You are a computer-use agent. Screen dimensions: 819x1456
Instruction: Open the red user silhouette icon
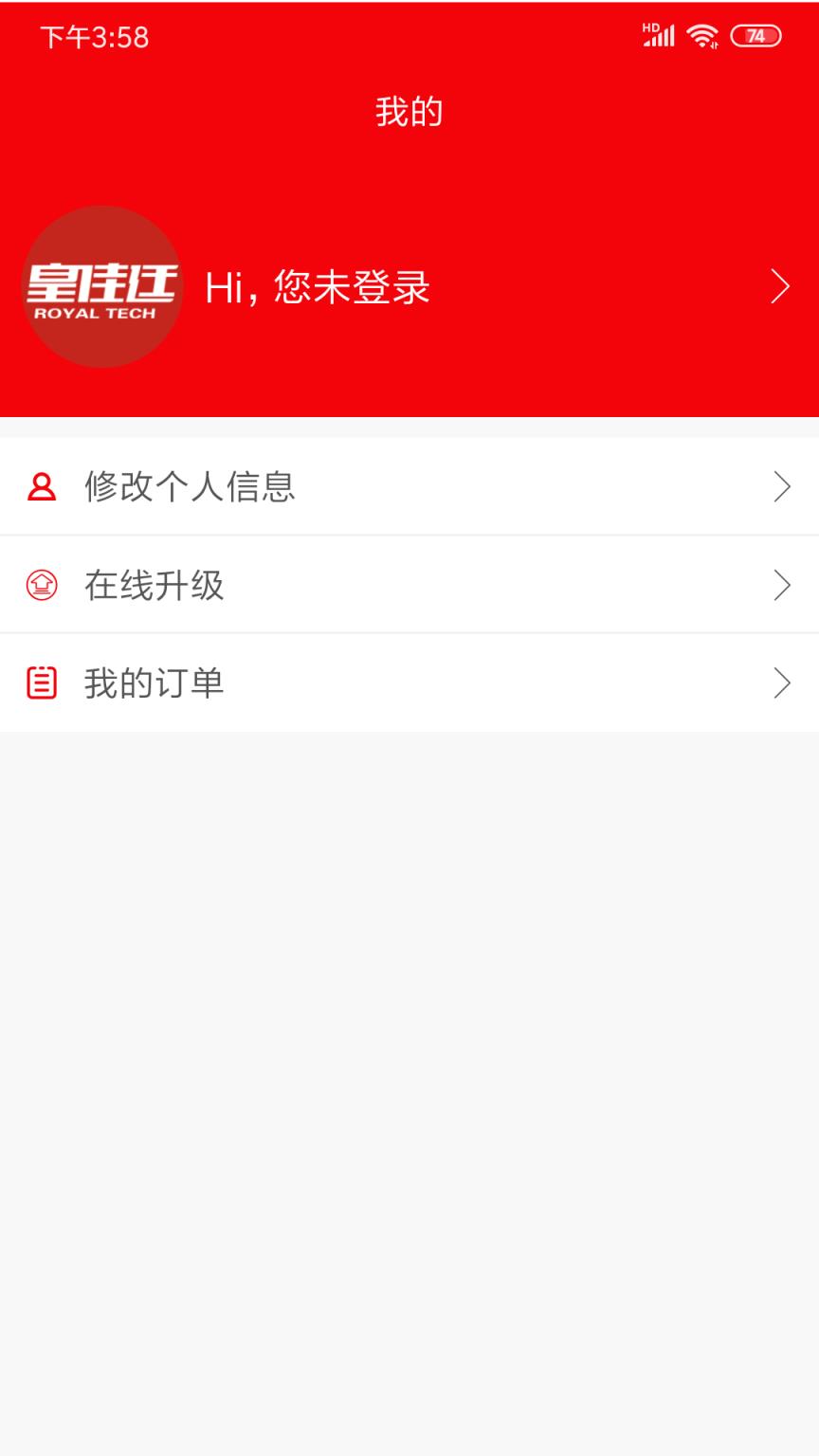(x=41, y=486)
